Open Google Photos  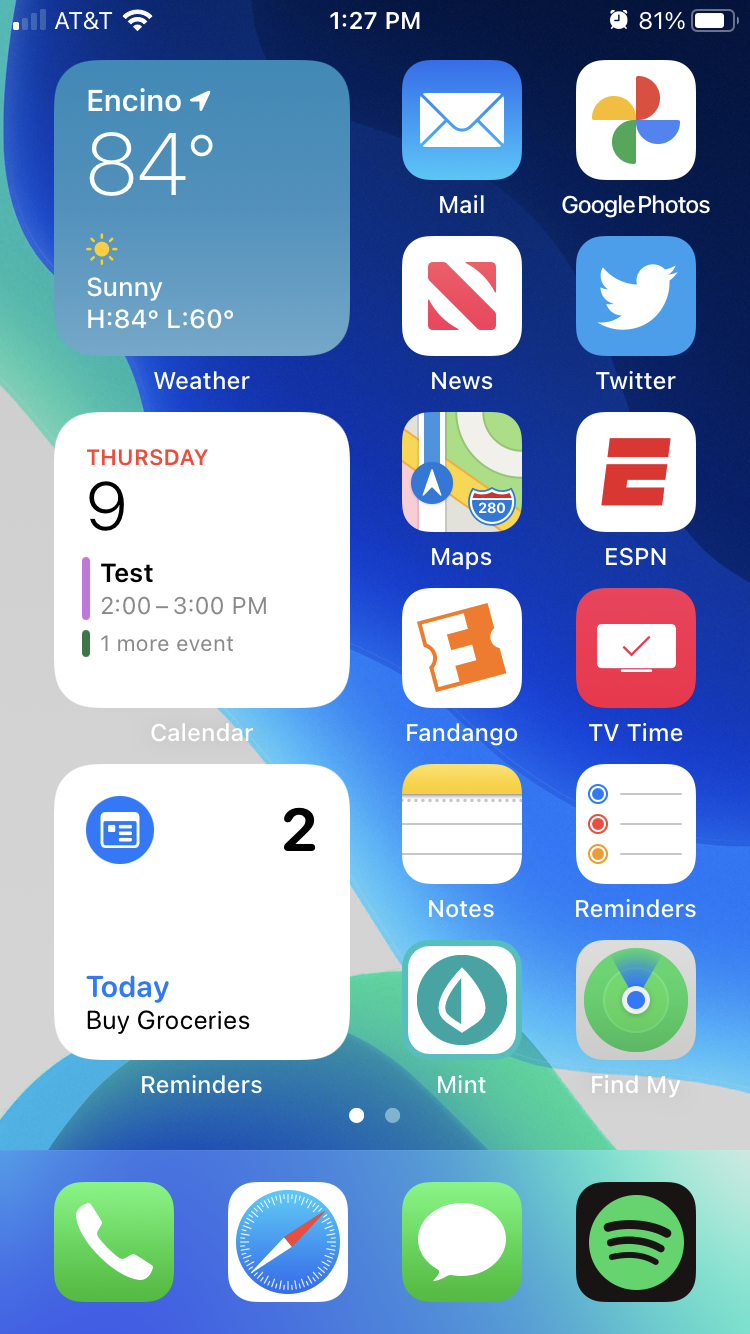coord(635,120)
